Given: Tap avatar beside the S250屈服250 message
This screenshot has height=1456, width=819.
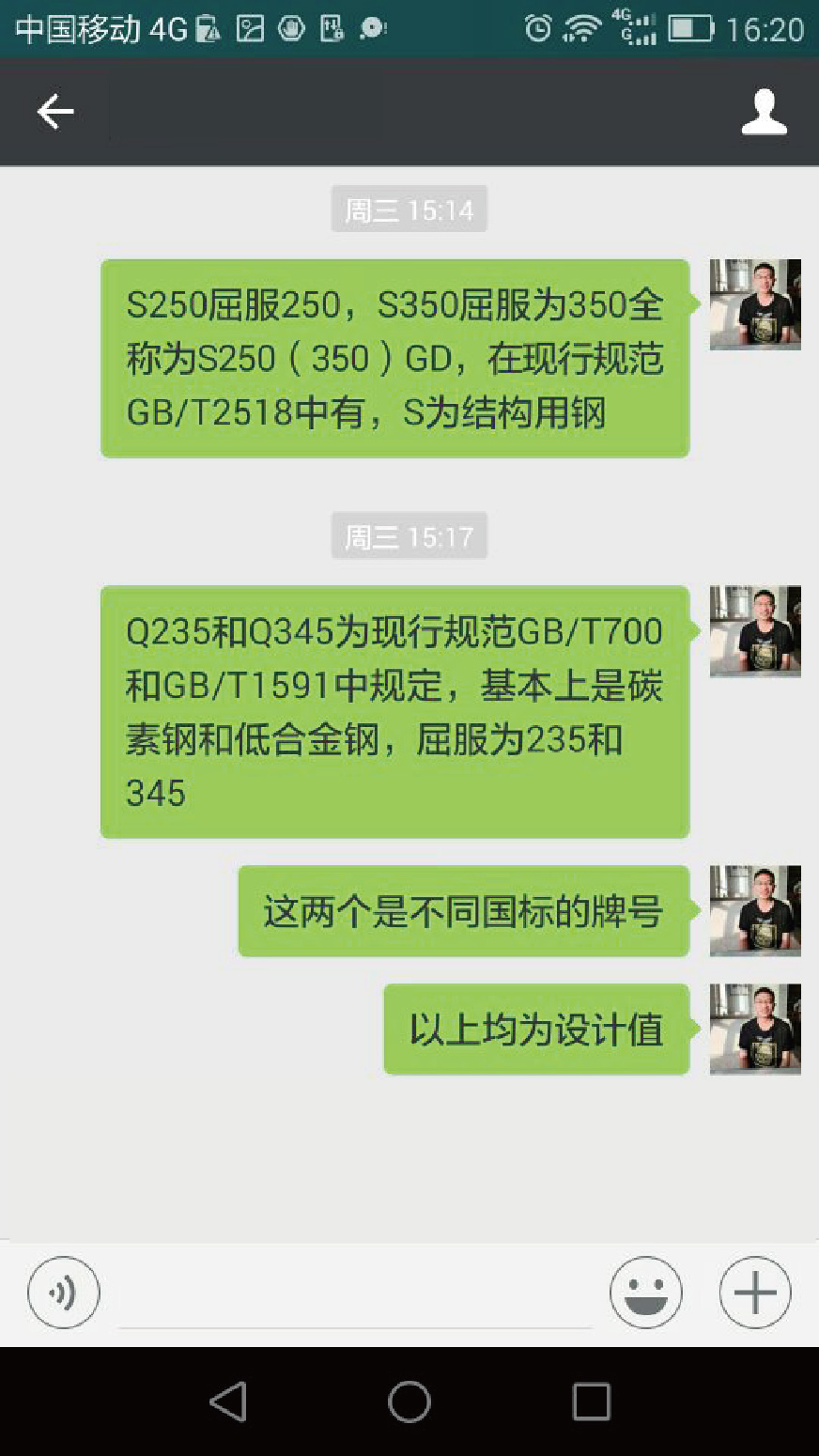Looking at the screenshot, I should coord(754,305).
